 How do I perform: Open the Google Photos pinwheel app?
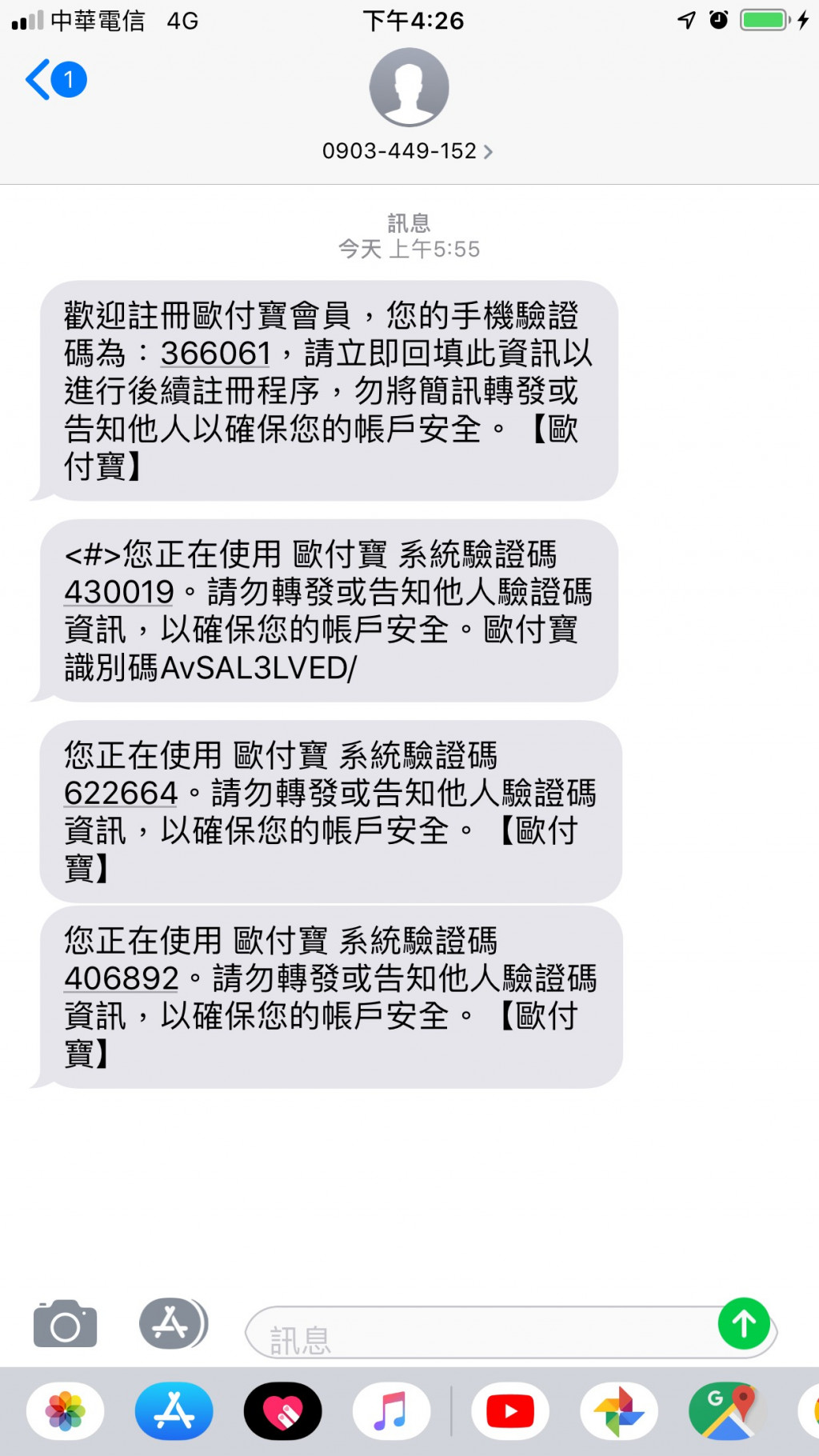click(x=619, y=1411)
